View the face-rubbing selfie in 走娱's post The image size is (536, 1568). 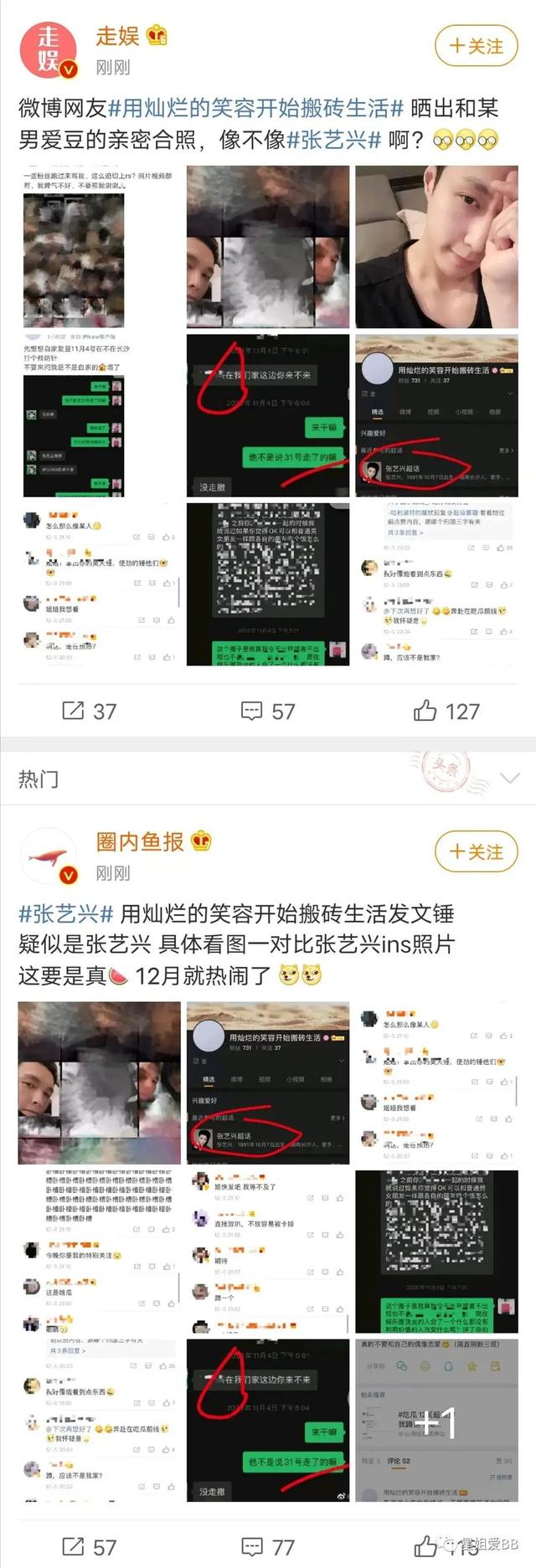[436, 247]
